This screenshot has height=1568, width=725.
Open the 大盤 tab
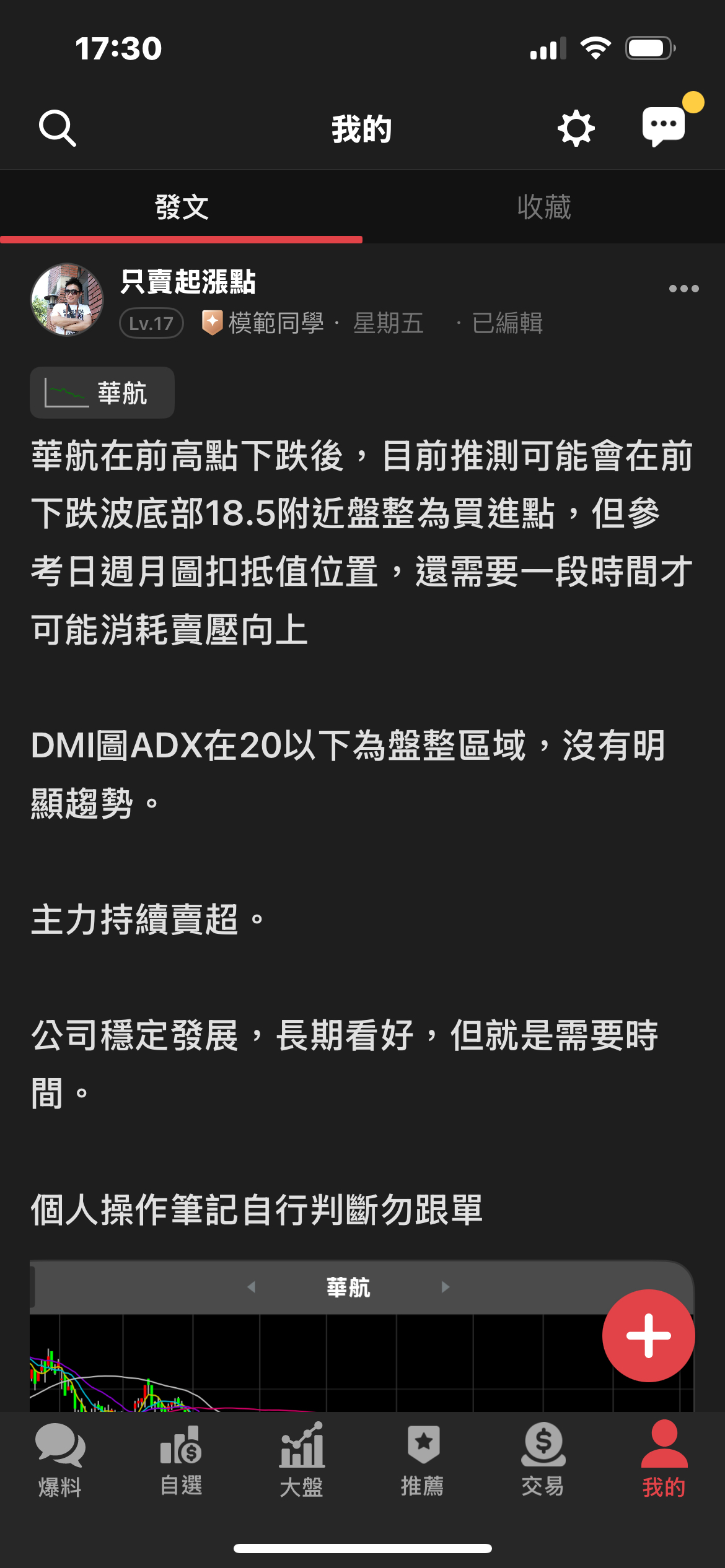(302, 1458)
